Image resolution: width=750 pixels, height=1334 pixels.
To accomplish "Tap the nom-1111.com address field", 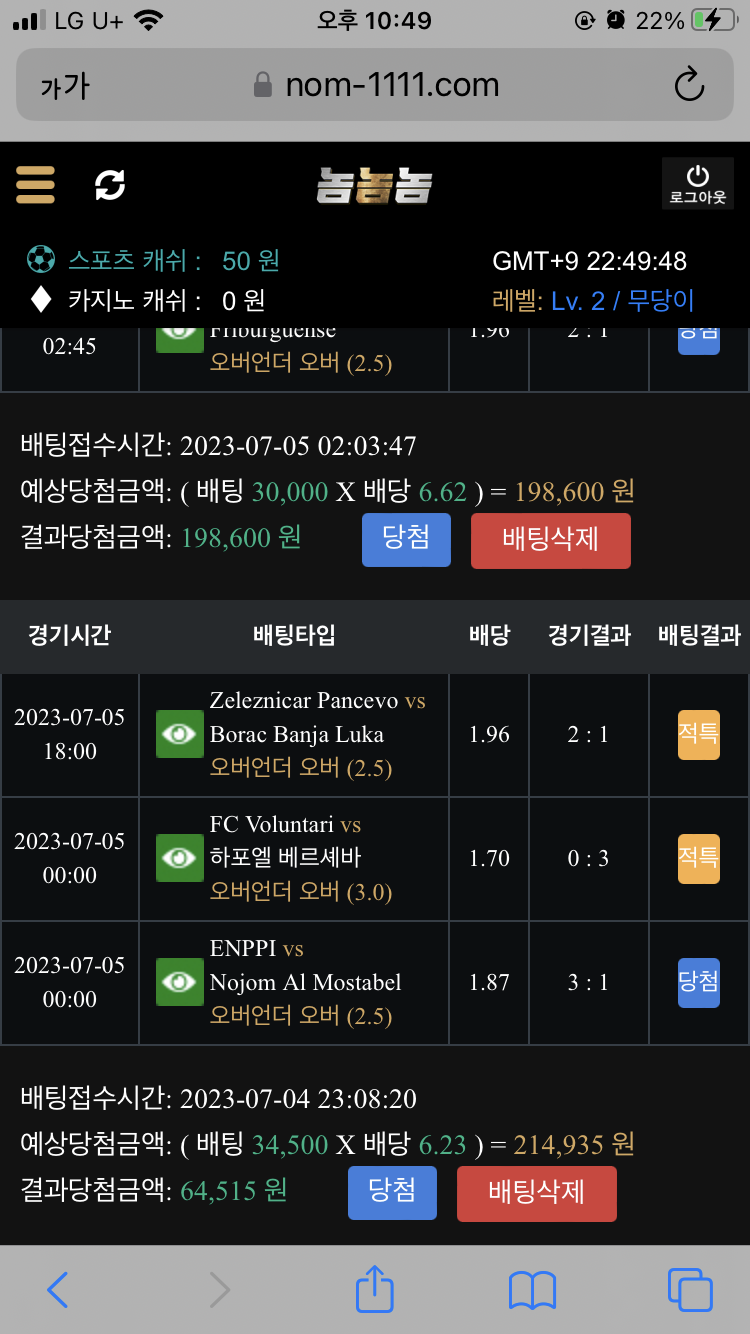I will (x=376, y=85).
